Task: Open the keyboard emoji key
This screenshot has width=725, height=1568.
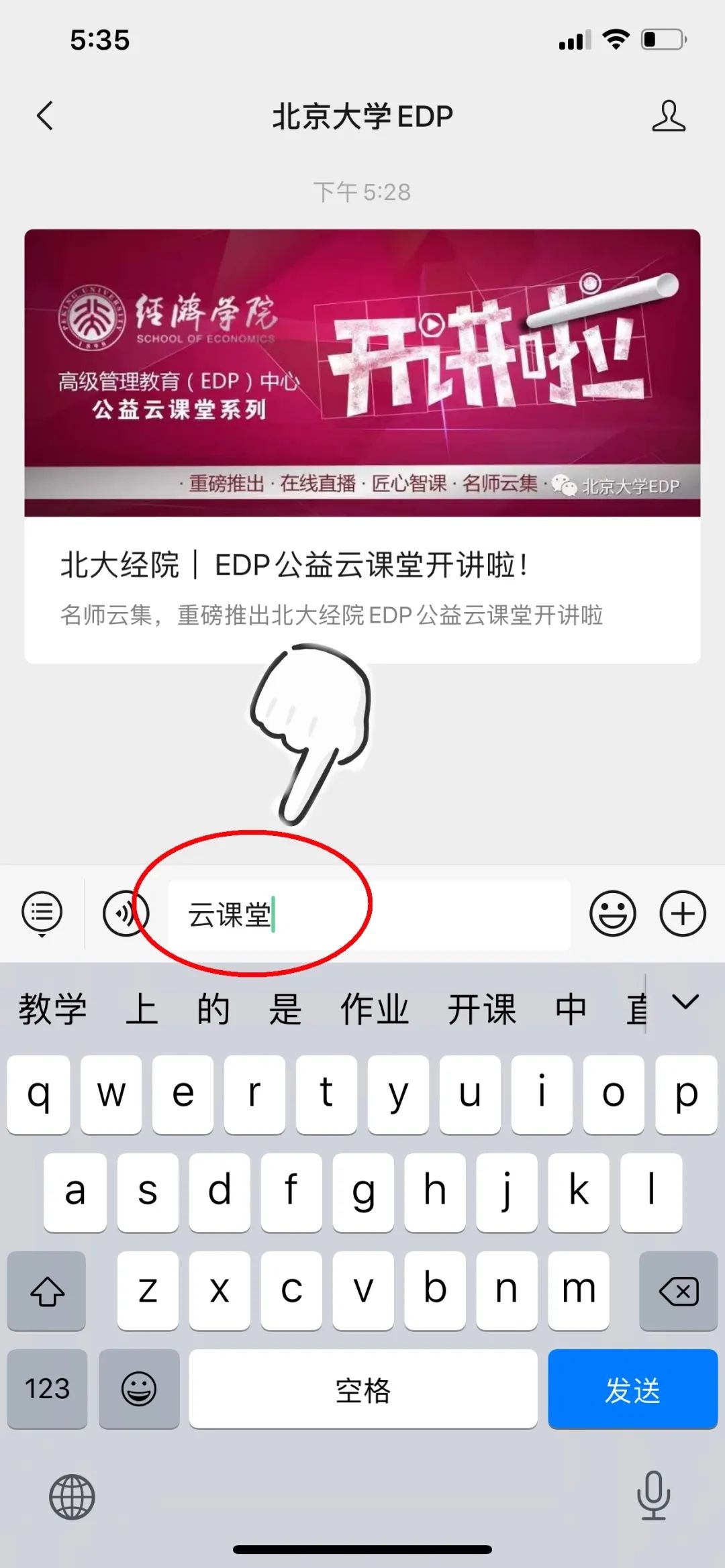Action: (x=139, y=1388)
